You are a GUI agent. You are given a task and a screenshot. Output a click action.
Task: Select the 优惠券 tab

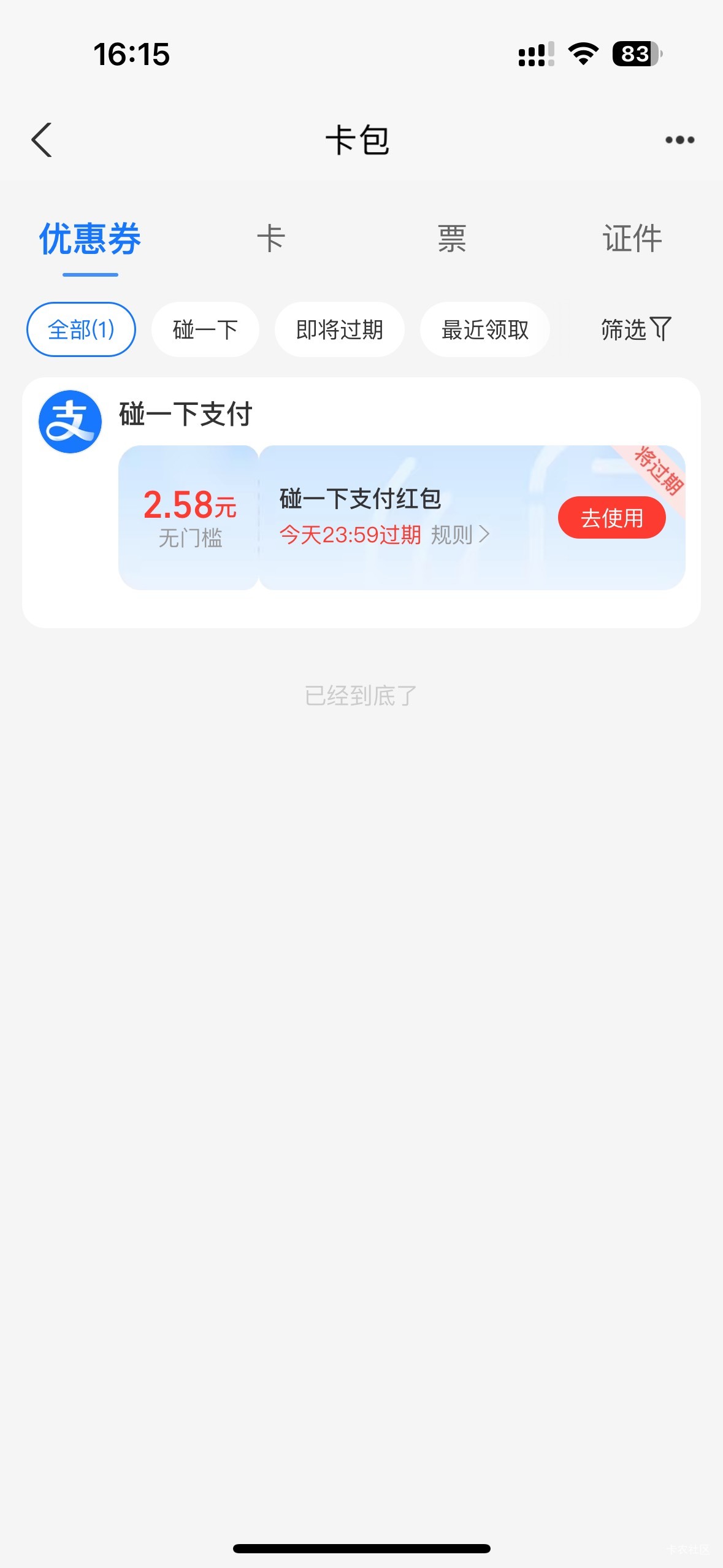[90, 239]
